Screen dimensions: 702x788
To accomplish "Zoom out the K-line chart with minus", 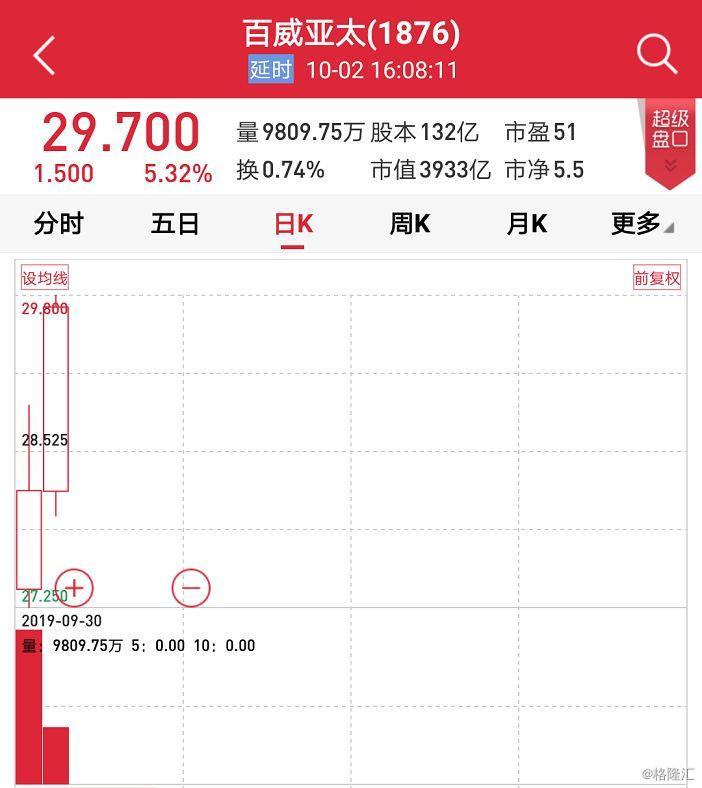I will tap(191, 588).
